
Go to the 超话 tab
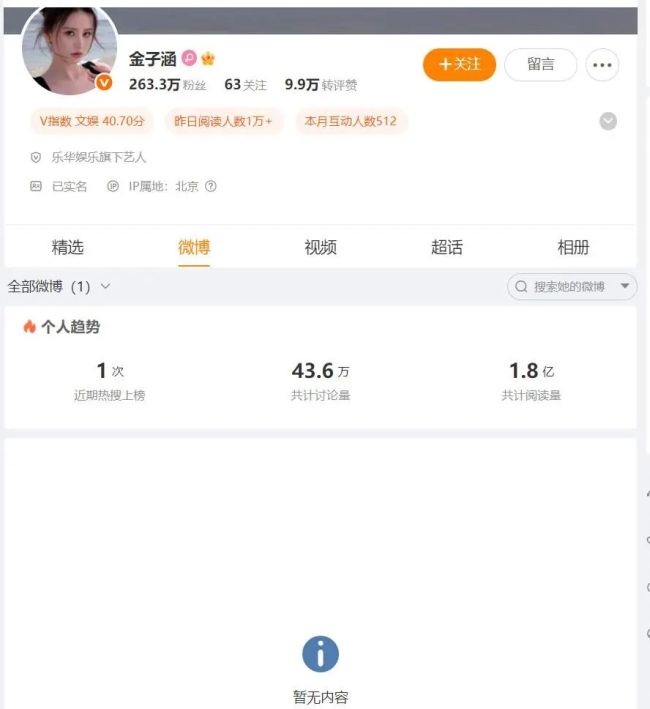point(447,247)
